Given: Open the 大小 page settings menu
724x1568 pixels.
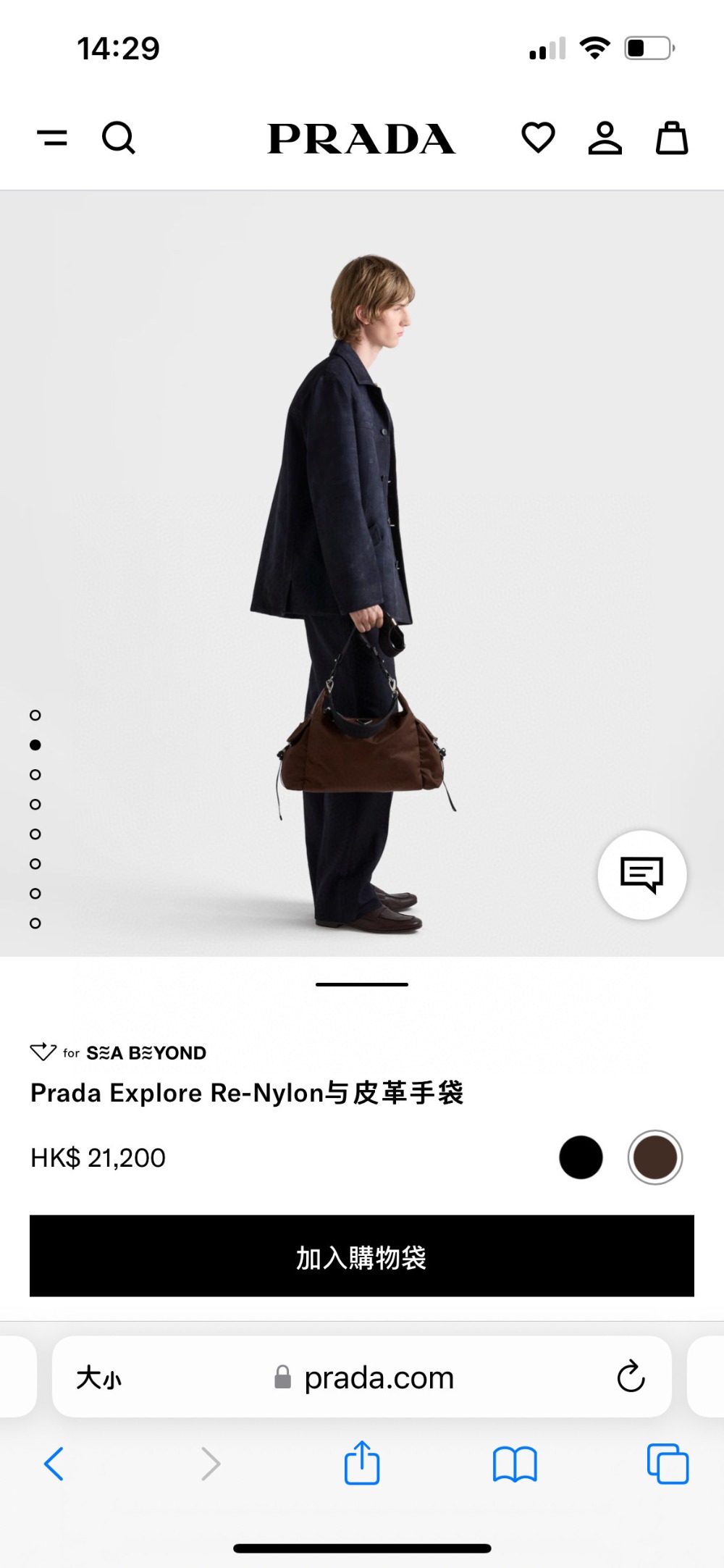Looking at the screenshot, I should click(x=99, y=1378).
